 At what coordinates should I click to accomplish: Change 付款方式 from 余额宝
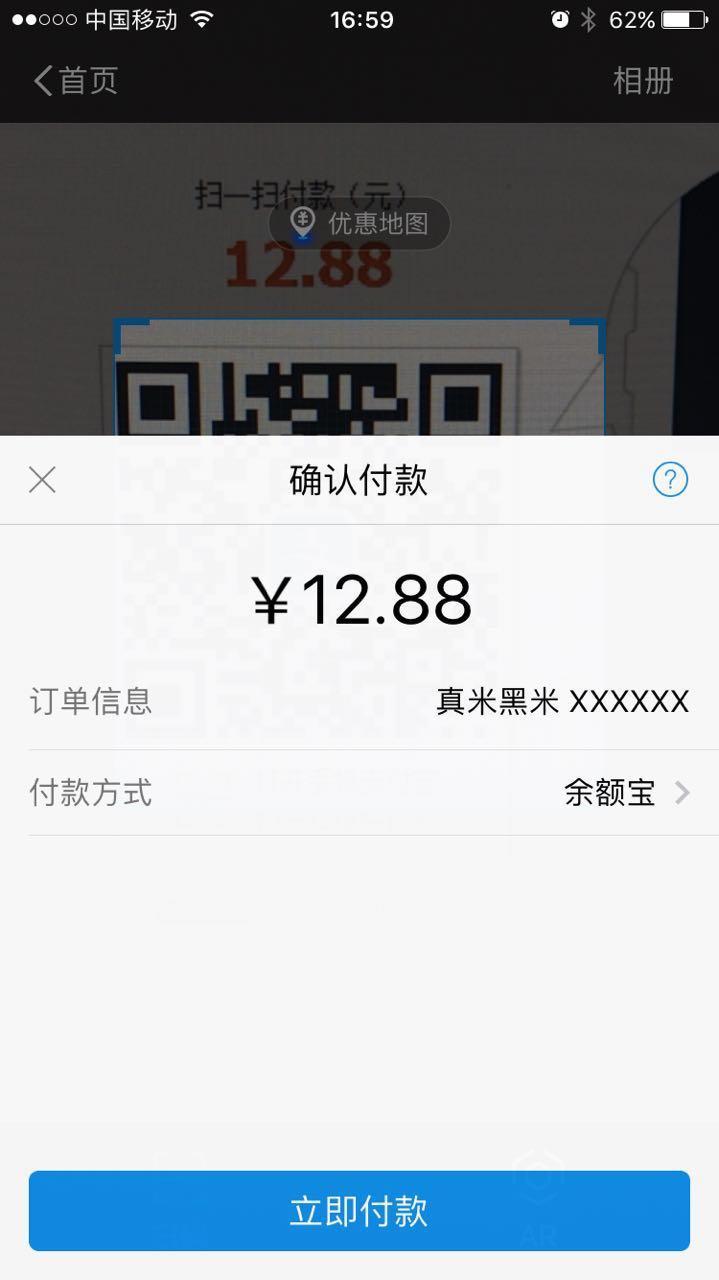click(626, 793)
